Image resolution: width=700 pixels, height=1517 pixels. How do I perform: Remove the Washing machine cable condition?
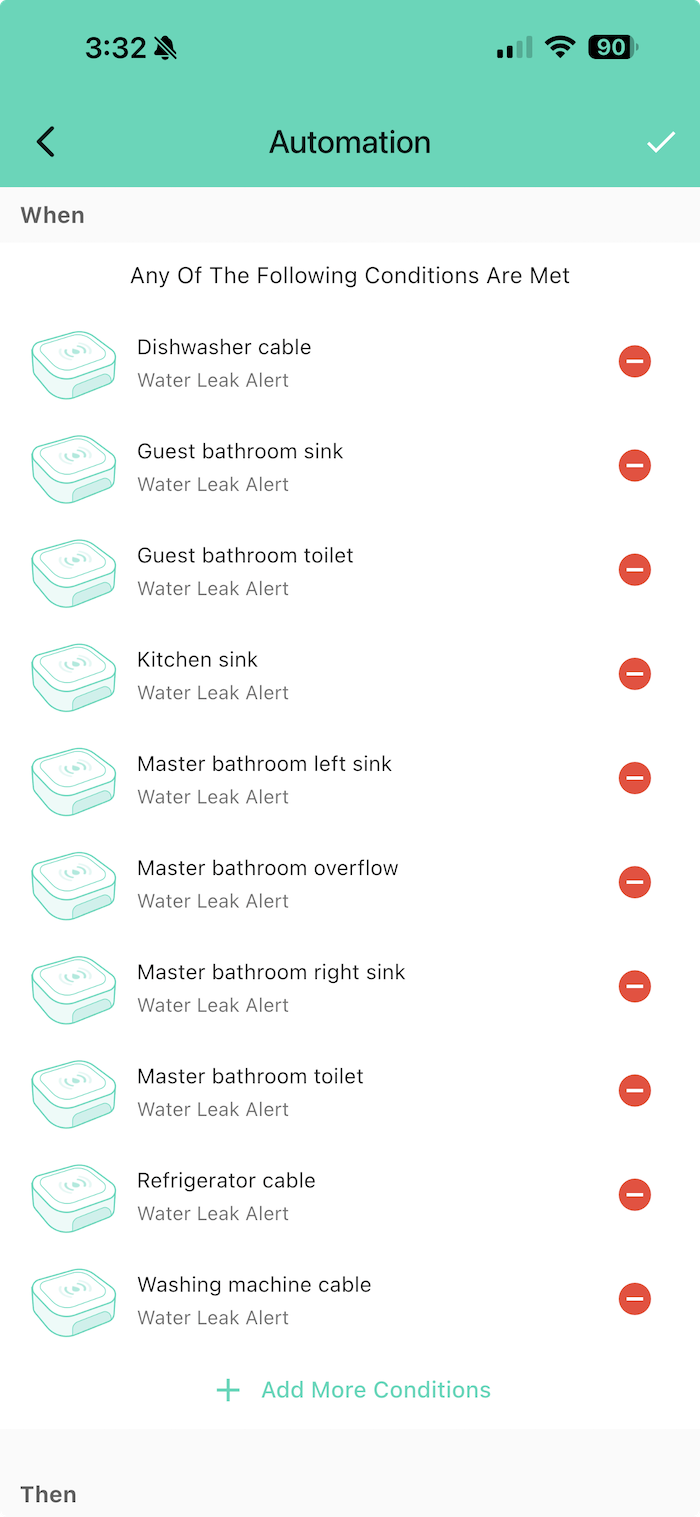634,1299
